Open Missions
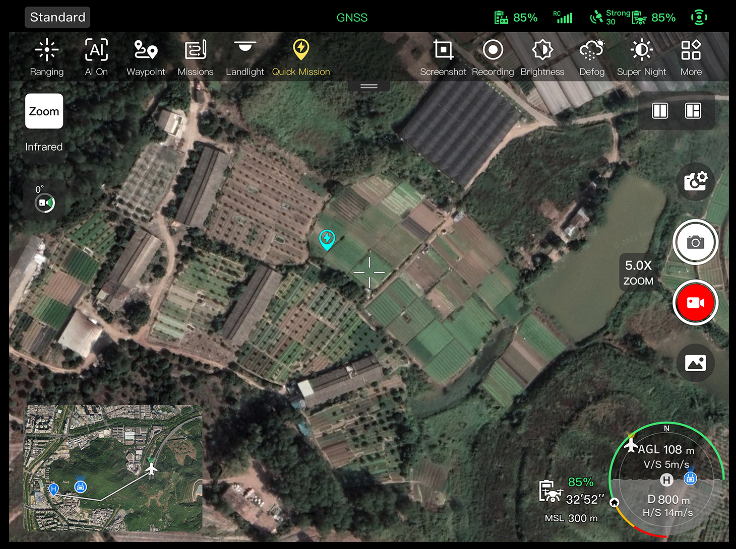The width and height of the screenshot is (736, 549). 195,56
